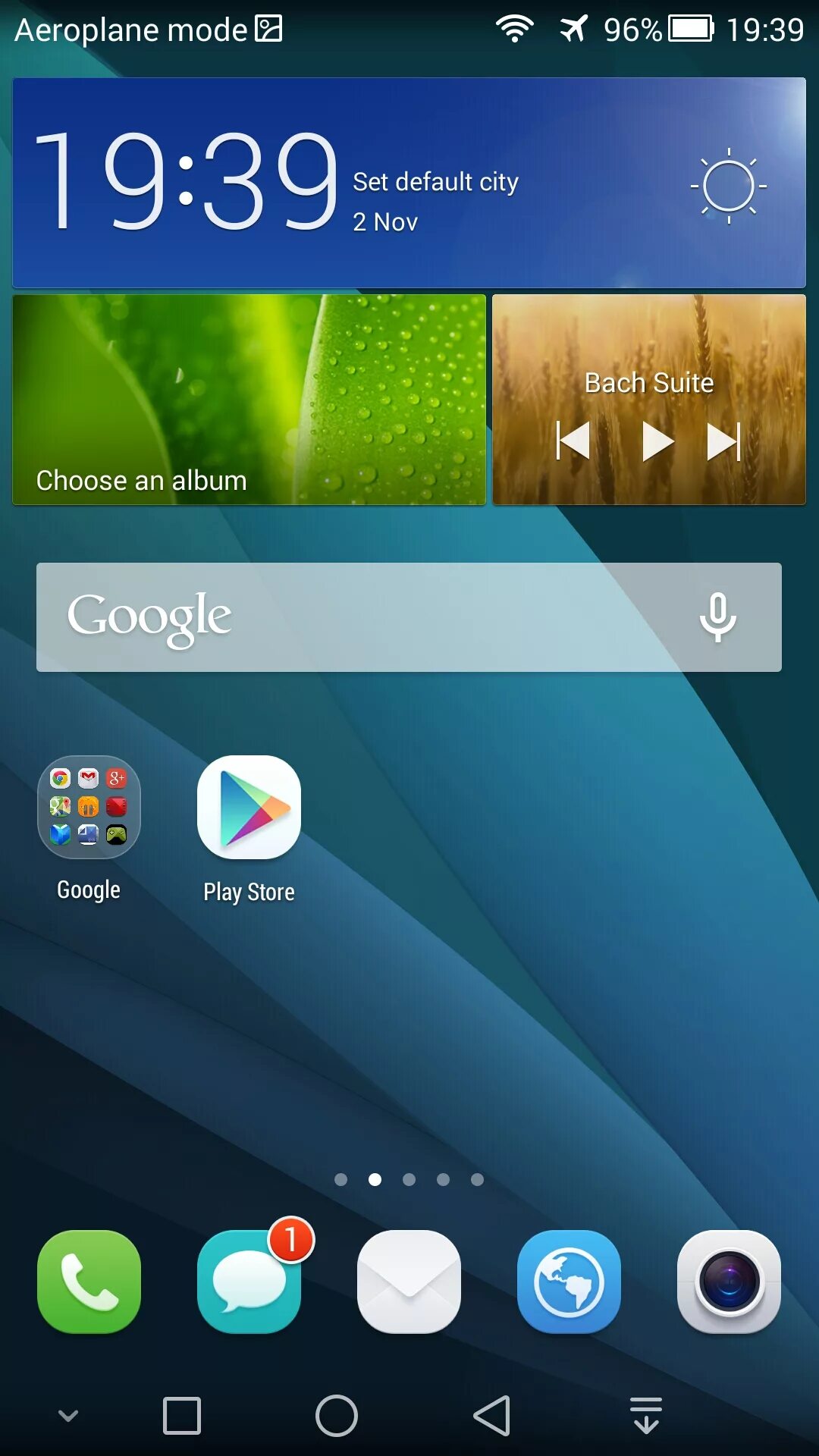Open the Email app in the dock
Viewport: 819px width, 1456px height.
click(x=409, y=1282)
